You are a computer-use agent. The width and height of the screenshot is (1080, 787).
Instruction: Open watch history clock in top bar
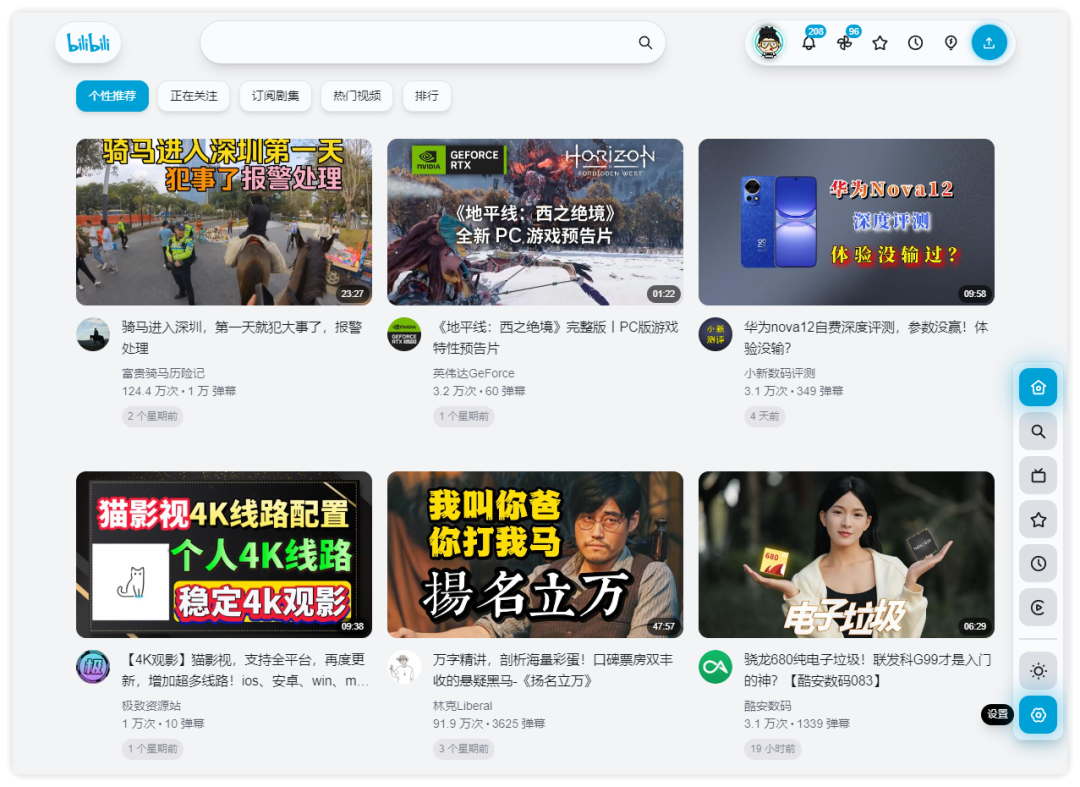[915, 43]
